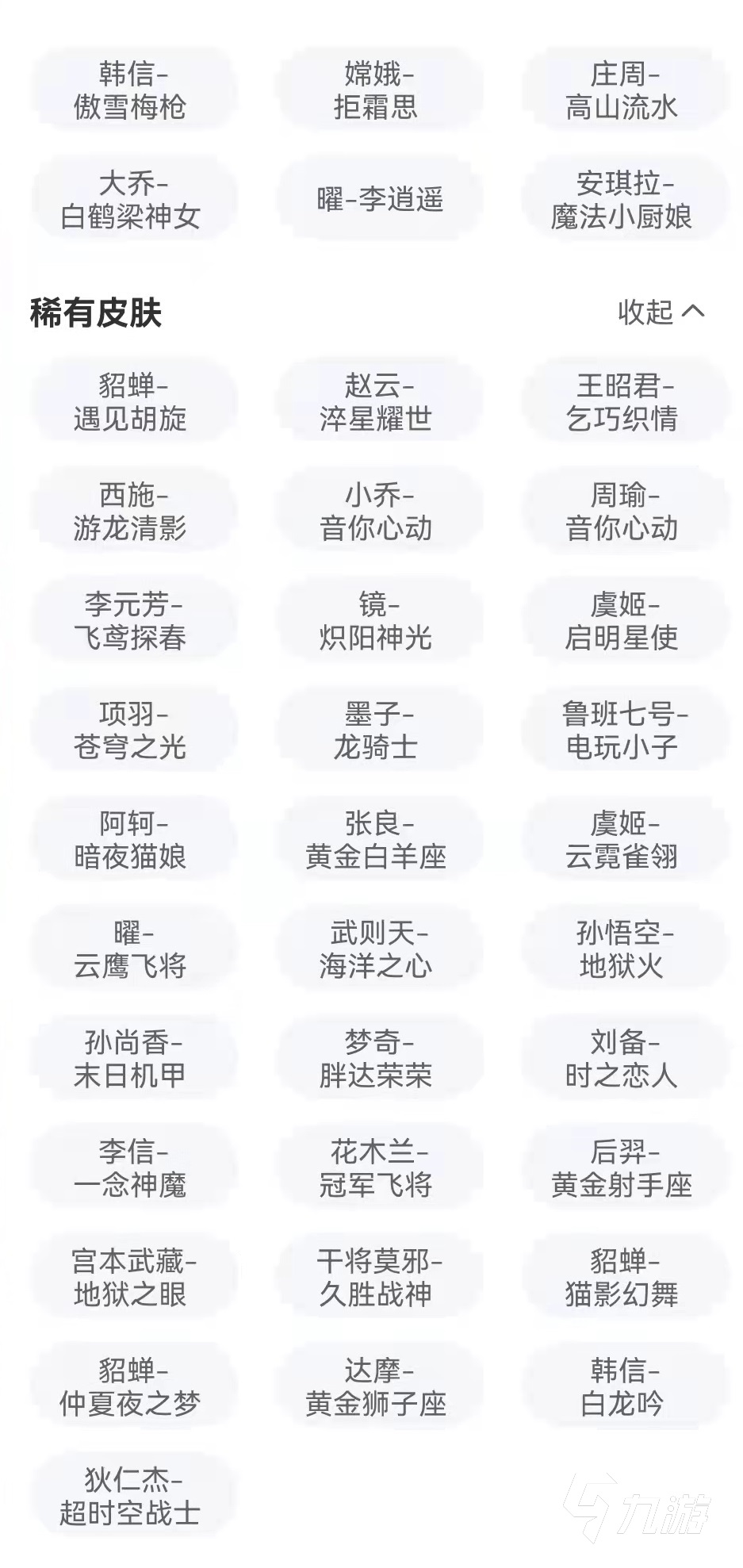This screenshot has width=743, height=1568.
Task: Tap 王昭君-乞巧织情 chip
Action: tap(623, 402)
